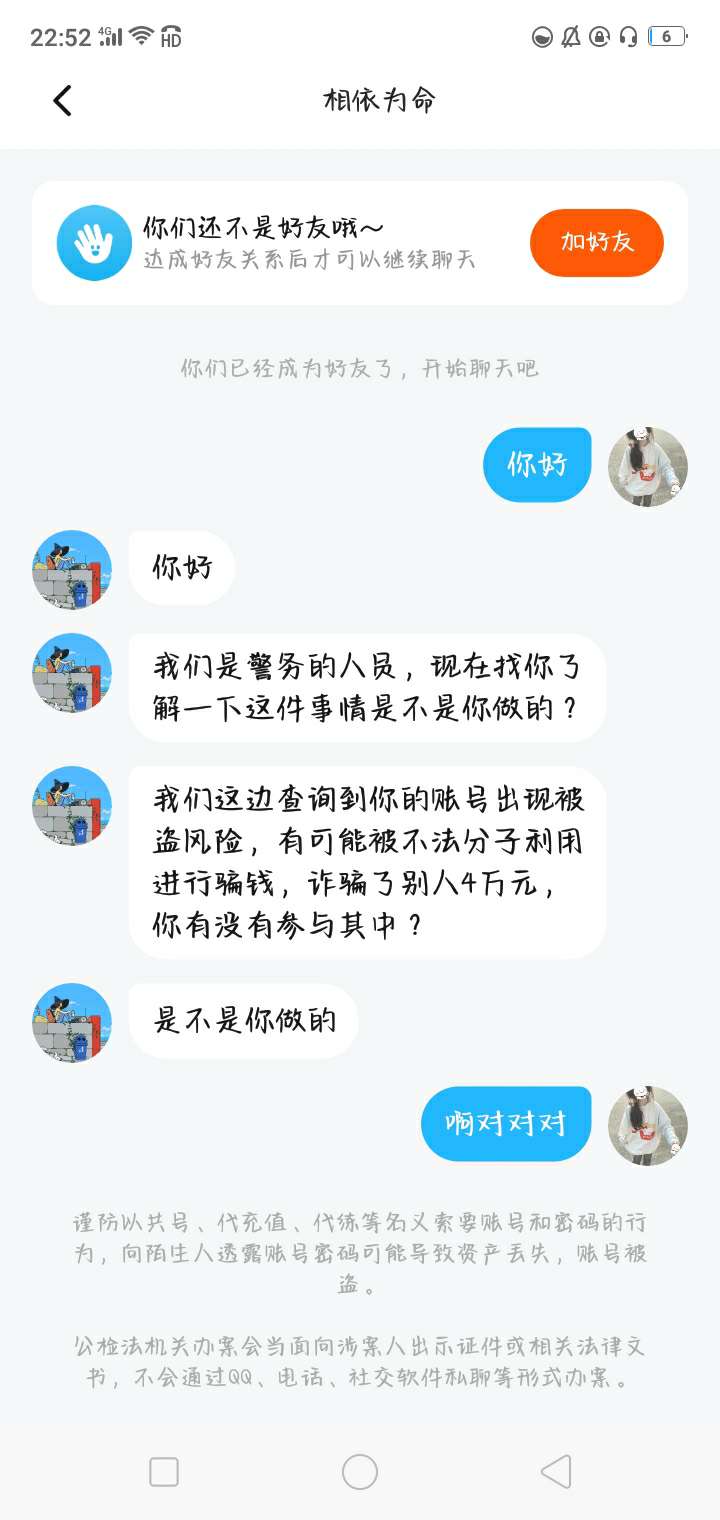
Task: Go back from the 相依为命 chat
Action: click(62, 100)
